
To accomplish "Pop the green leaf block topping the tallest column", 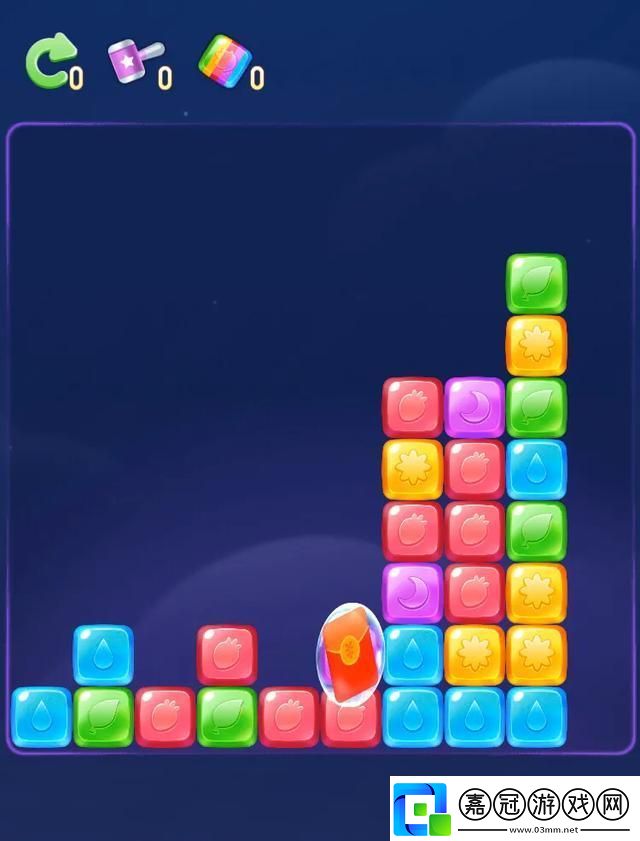I will click(536, 283).
